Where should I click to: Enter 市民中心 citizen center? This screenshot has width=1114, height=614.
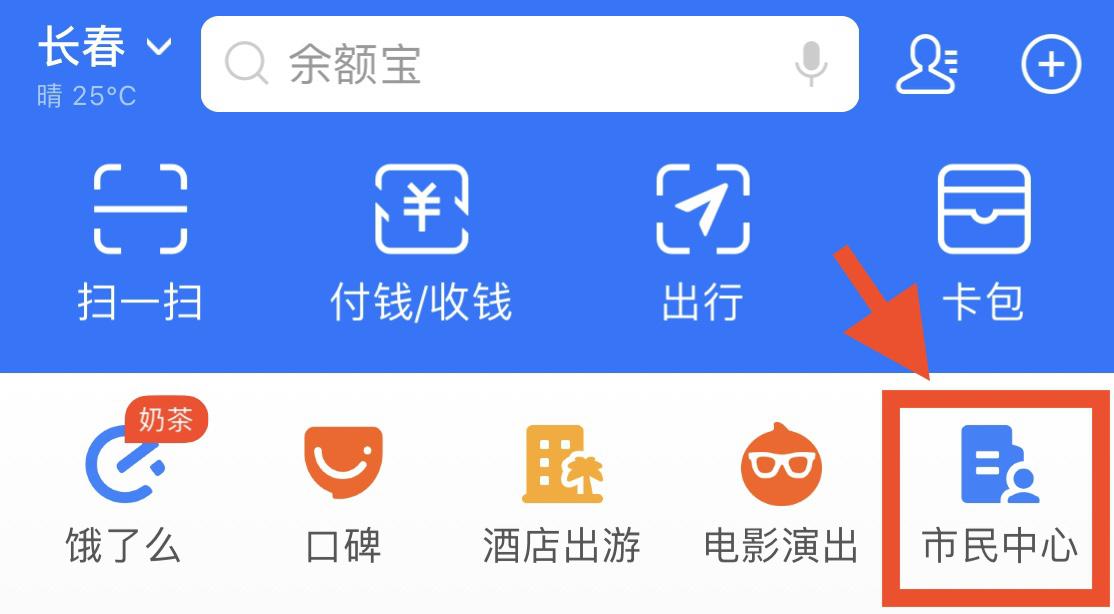click(999, 490)
